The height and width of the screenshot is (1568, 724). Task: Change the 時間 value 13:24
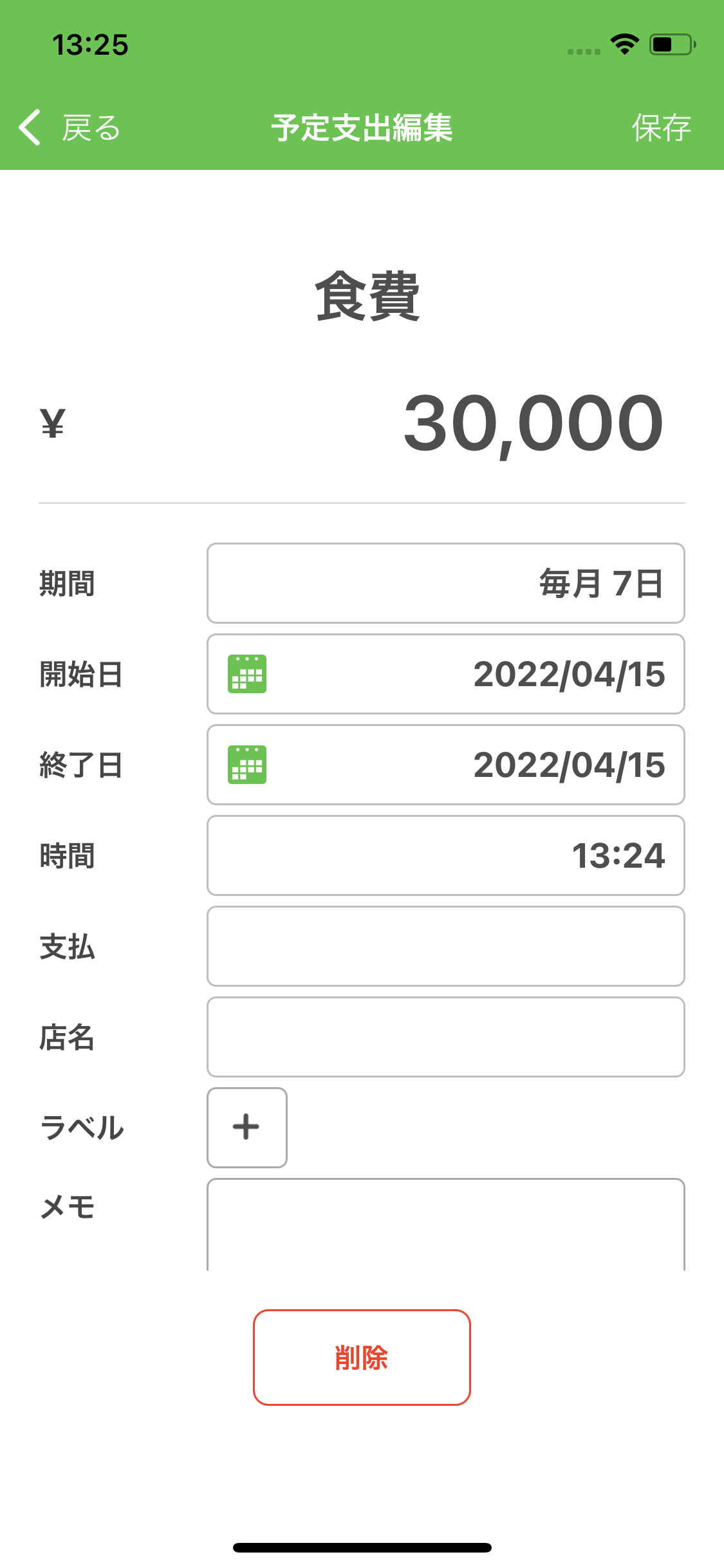[x=445, y=855]
